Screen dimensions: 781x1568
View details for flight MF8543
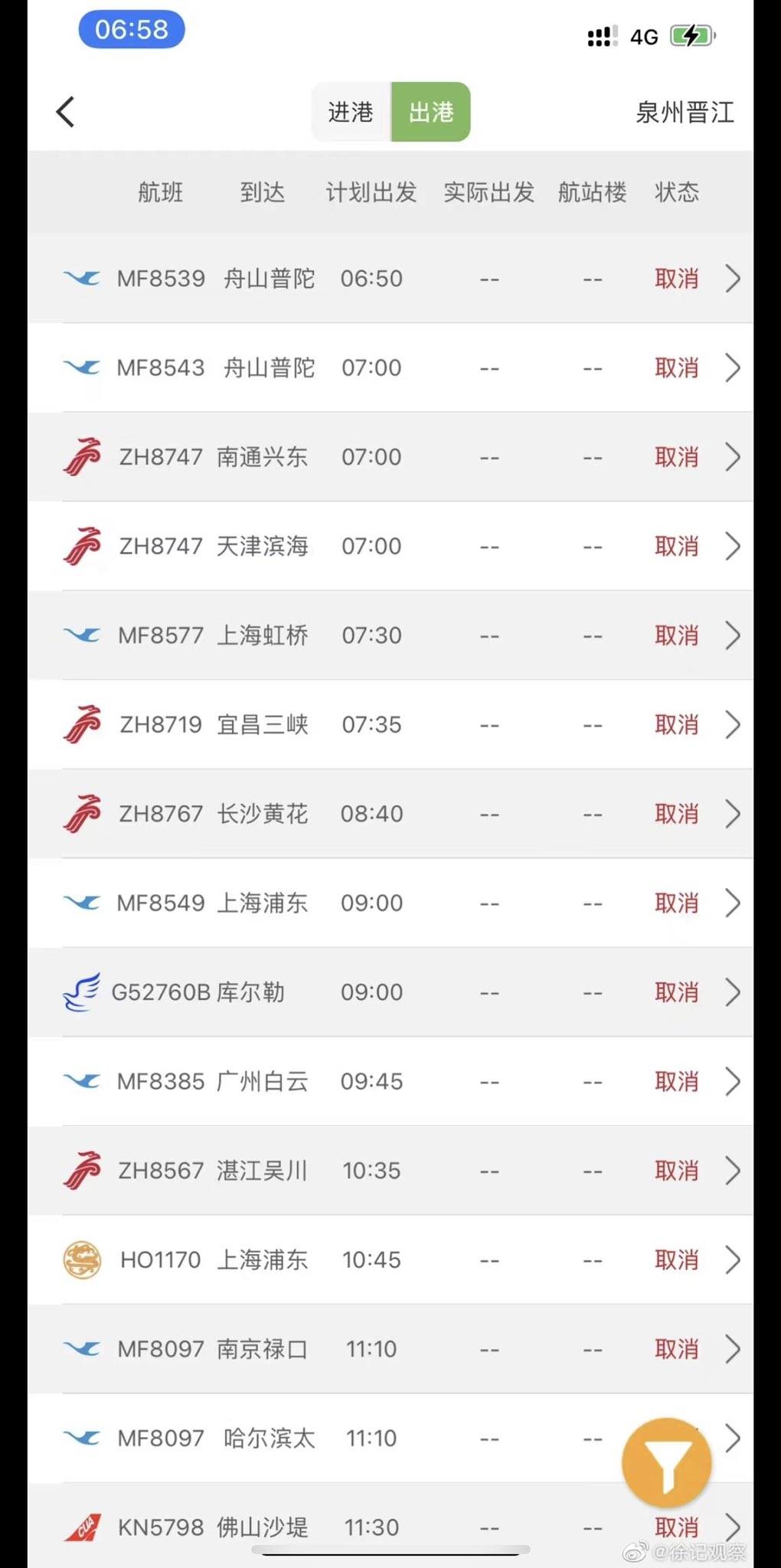pos(390,367)
